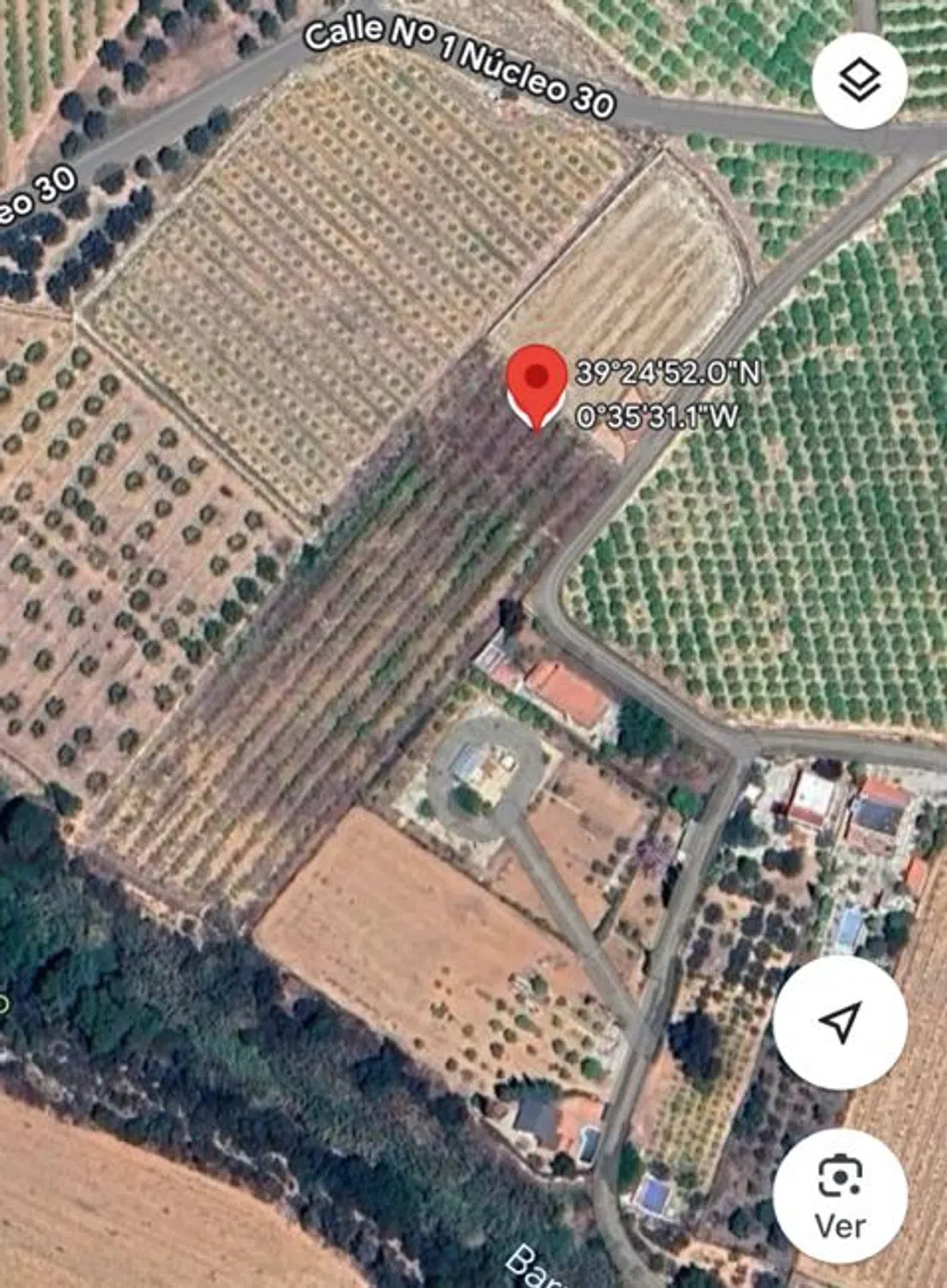Open the map layers selector

coord(859,82)
